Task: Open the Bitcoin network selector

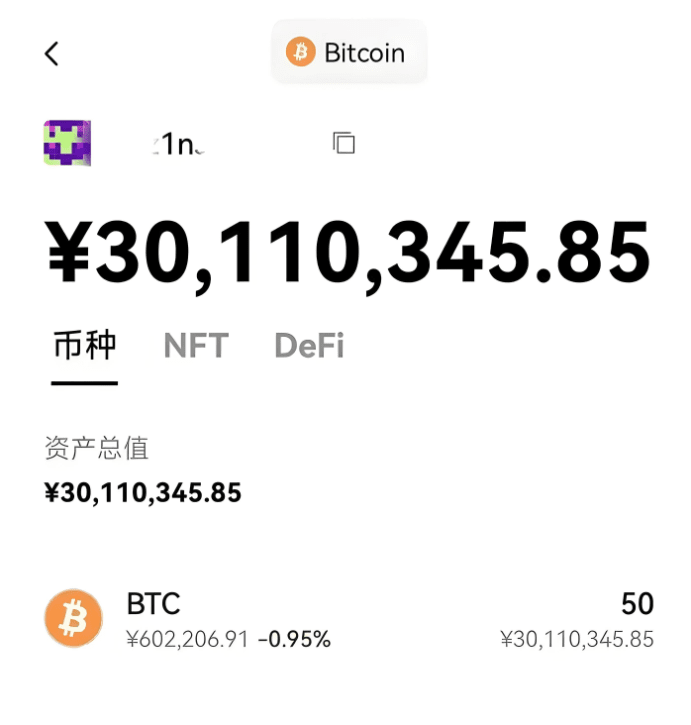Action: (348, 52)
